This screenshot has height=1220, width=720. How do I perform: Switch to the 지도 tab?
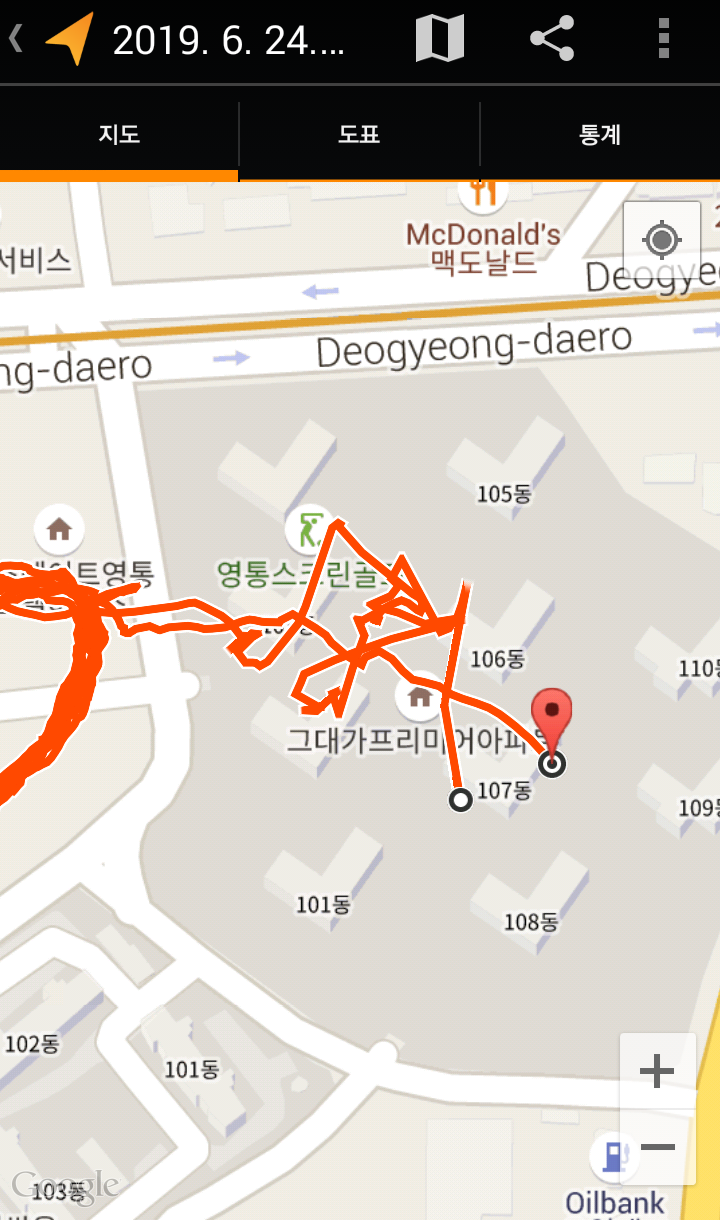click(119, 134)
